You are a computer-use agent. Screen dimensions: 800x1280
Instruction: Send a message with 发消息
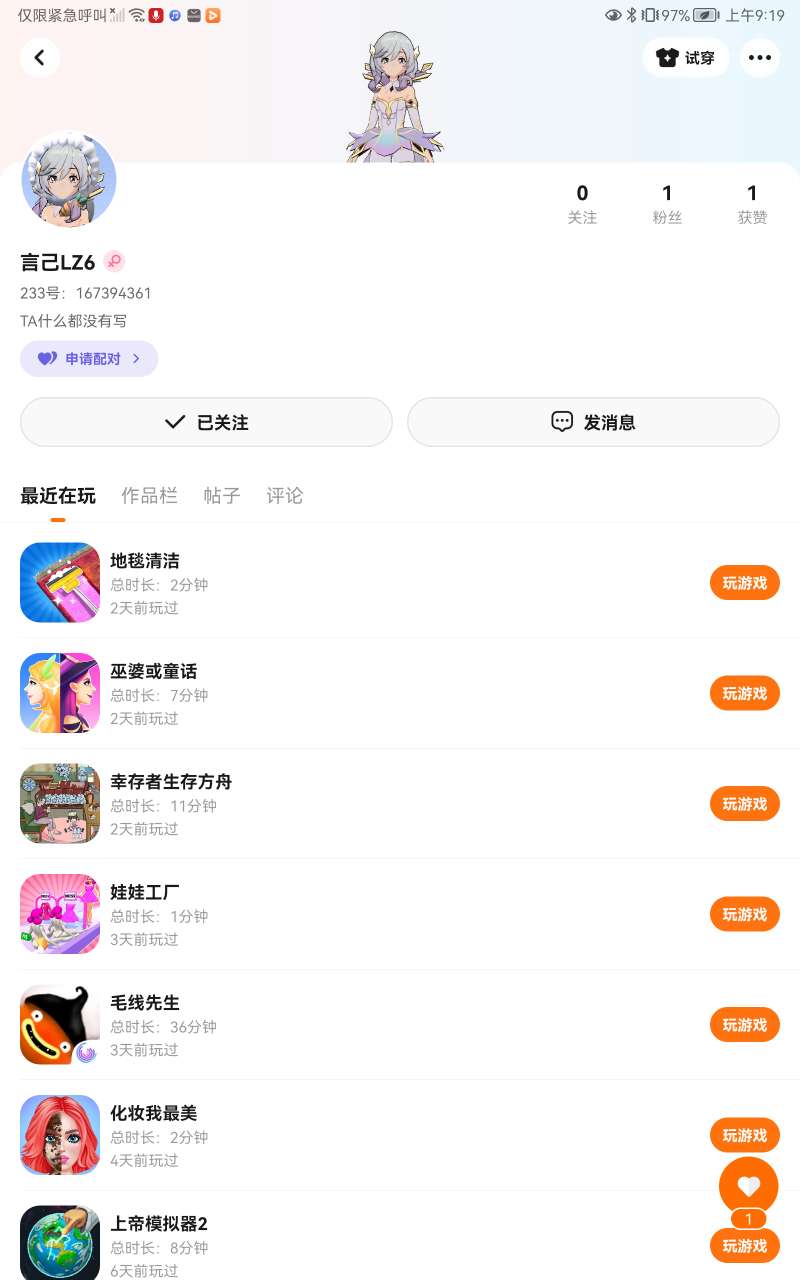593,422
